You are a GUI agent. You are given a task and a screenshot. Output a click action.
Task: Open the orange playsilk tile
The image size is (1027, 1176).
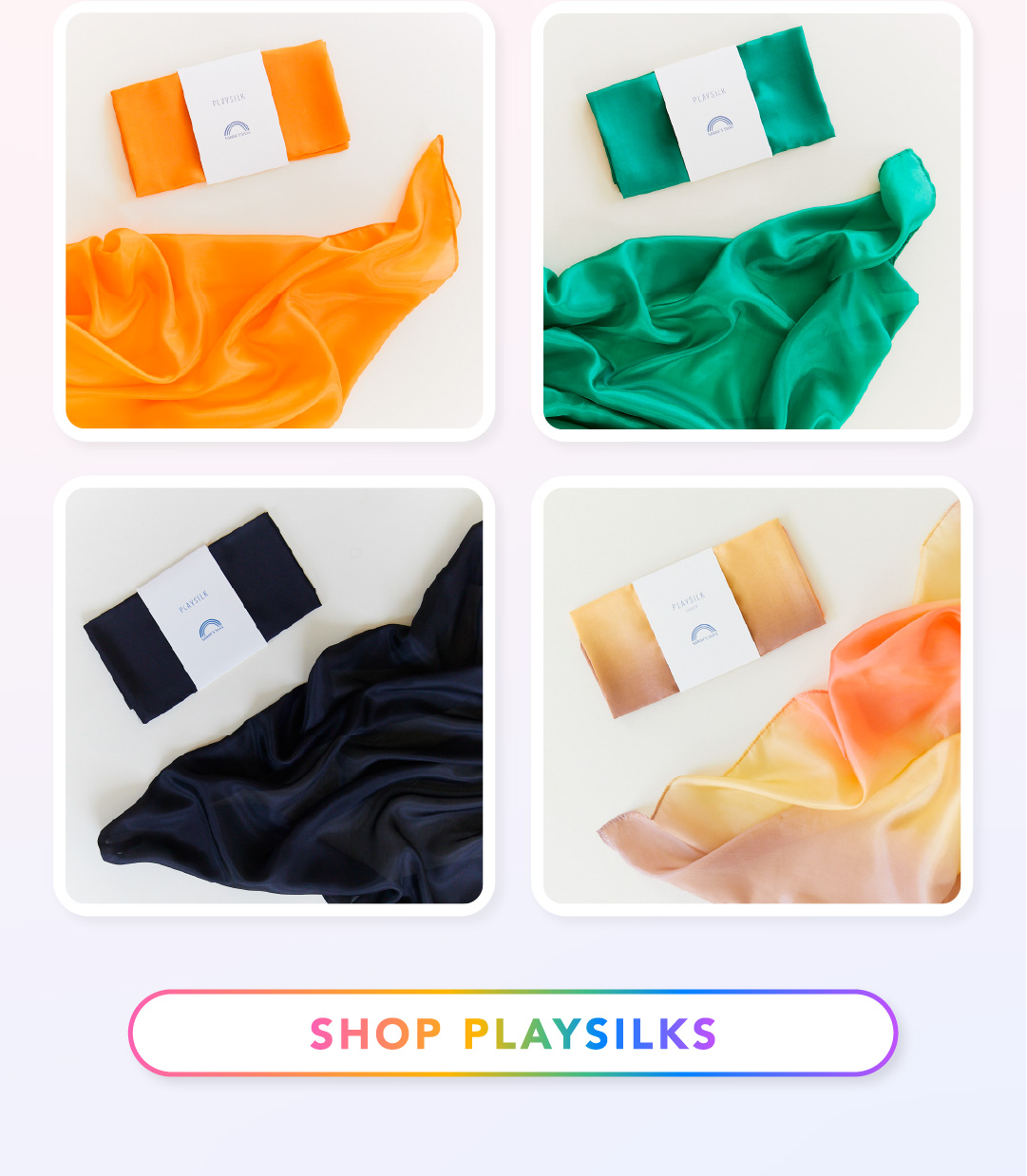[x=274, y=220]
